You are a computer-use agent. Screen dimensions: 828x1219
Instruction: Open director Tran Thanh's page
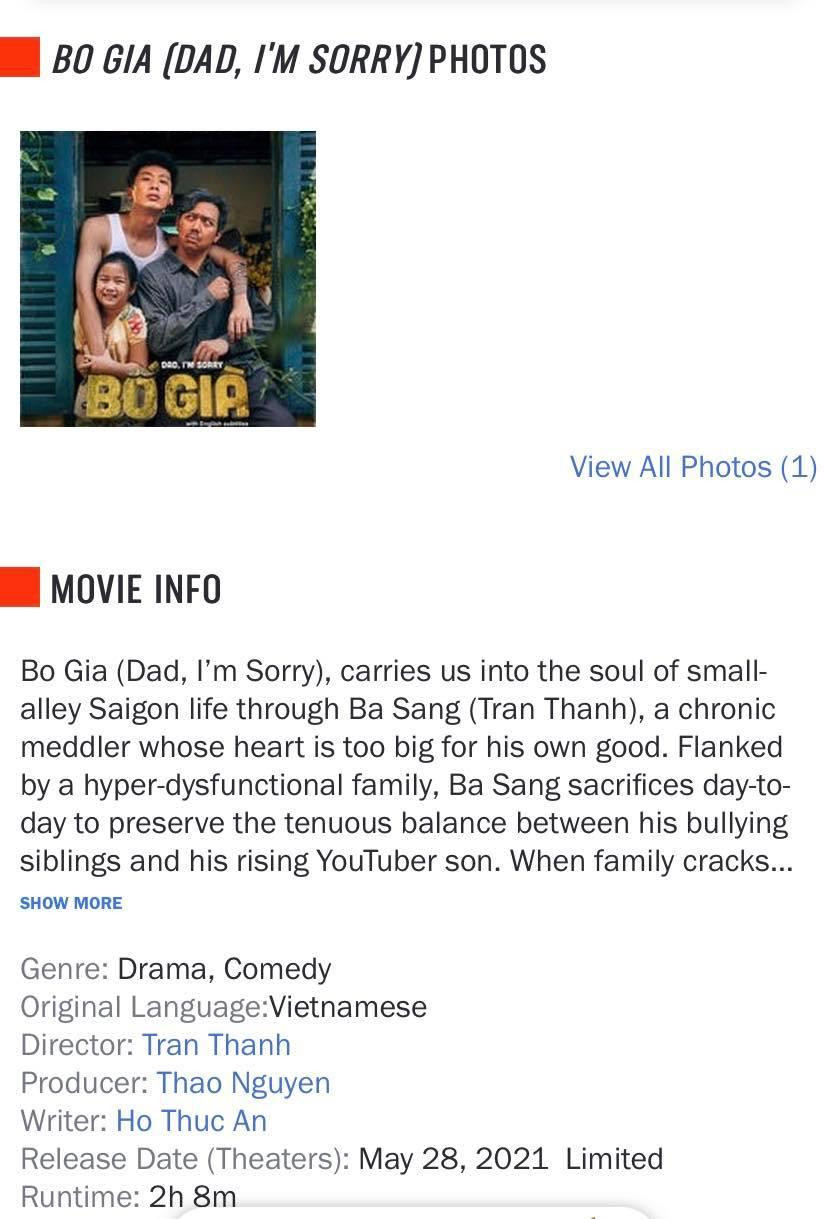click(x=216, y=1045)
